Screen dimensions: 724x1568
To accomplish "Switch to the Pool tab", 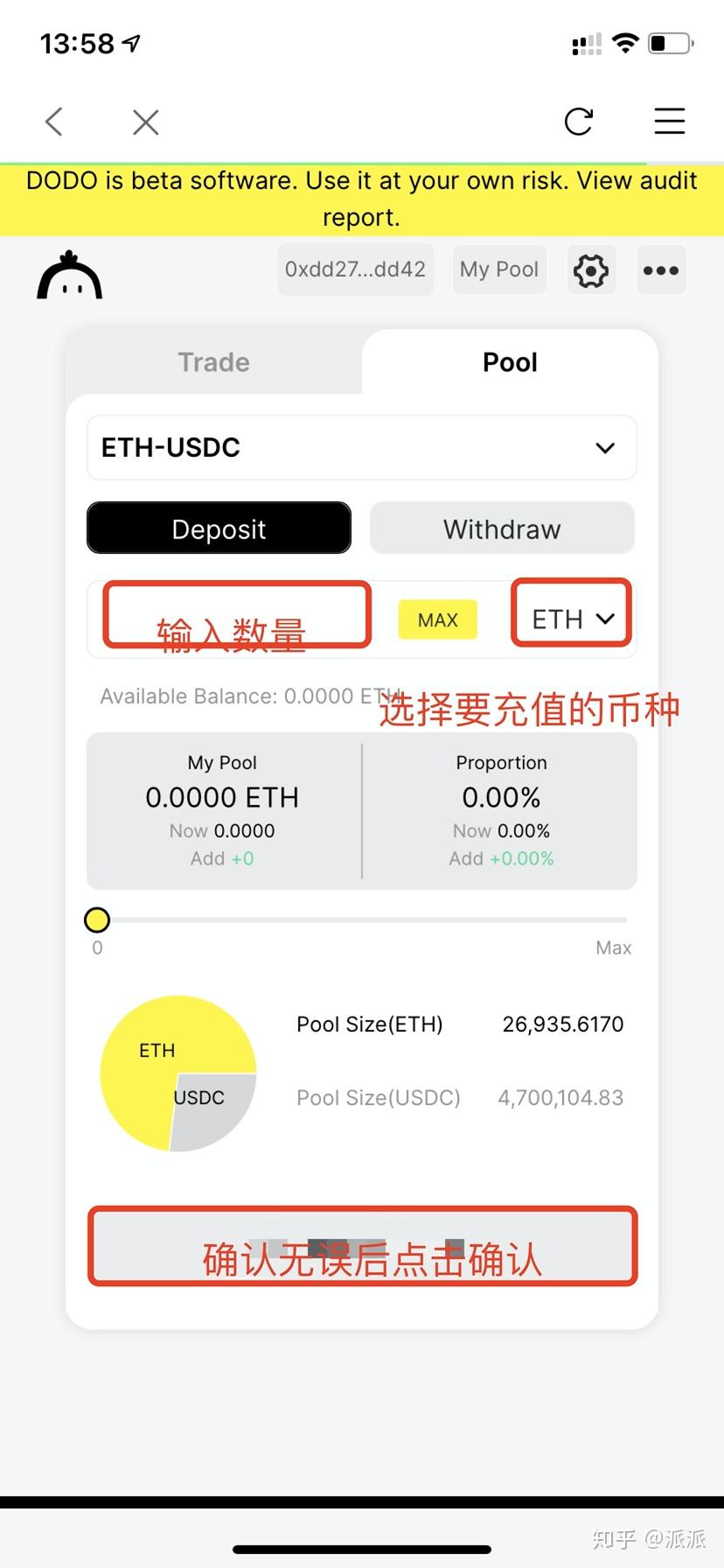I will (509, 362).
